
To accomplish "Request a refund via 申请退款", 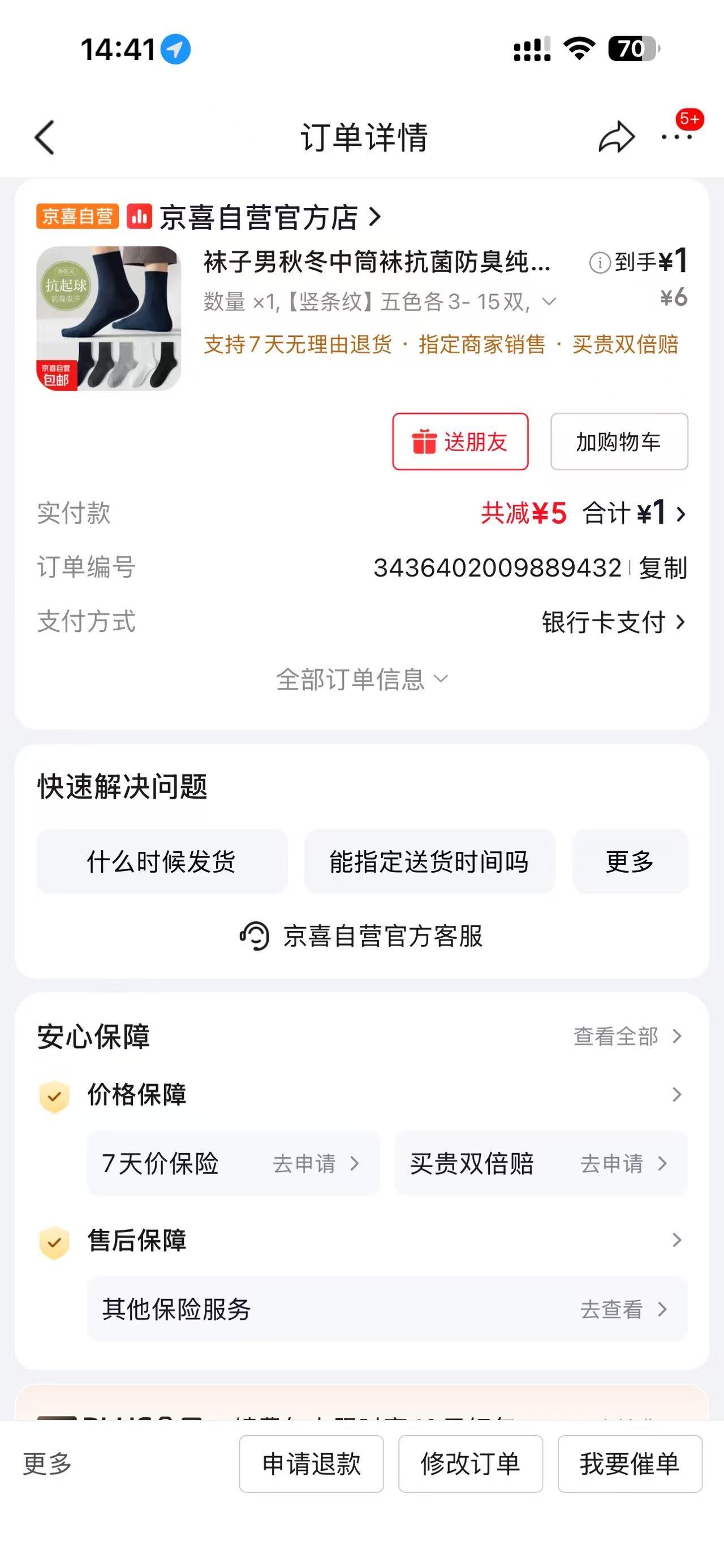I will (x=311, y=1464).
